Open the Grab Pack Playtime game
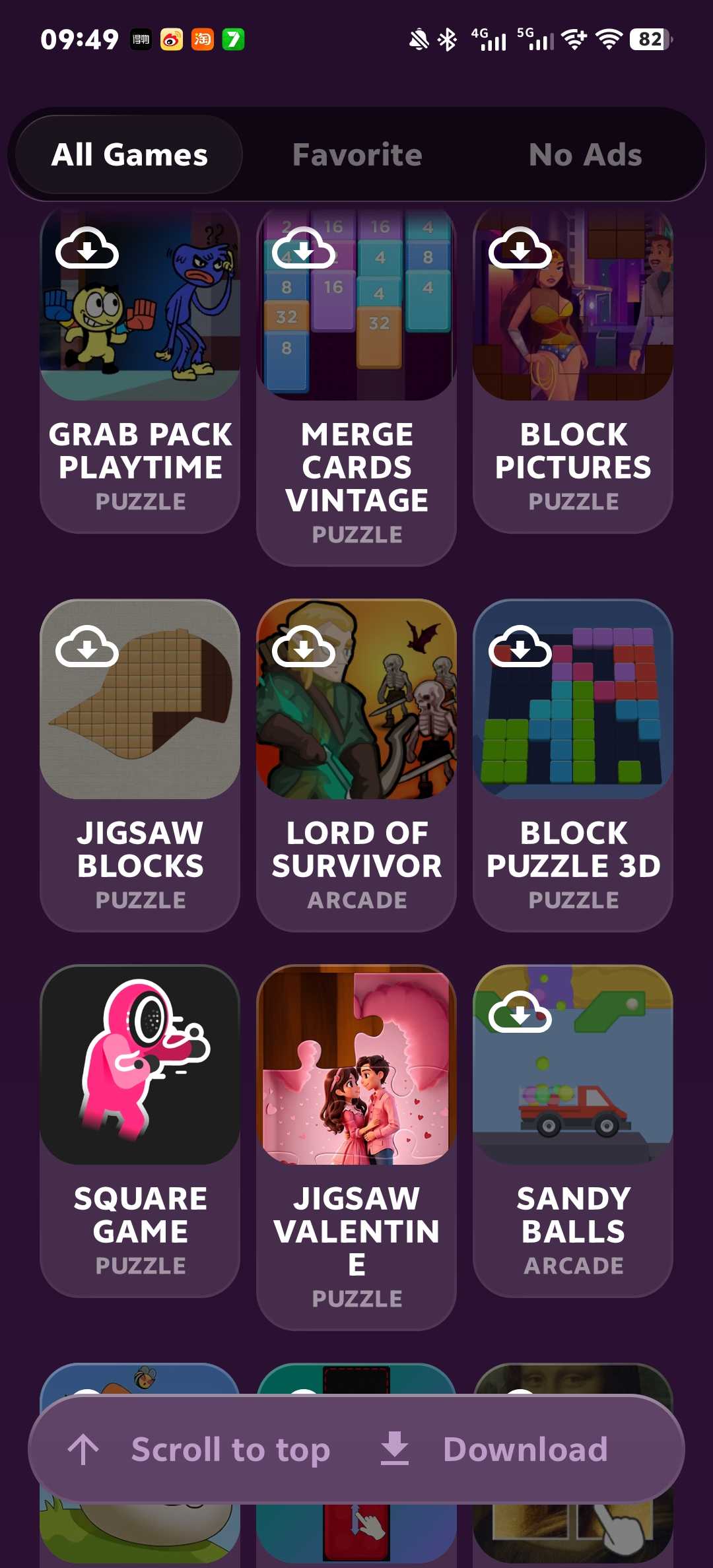713x1568 pixels. (140, 370)
